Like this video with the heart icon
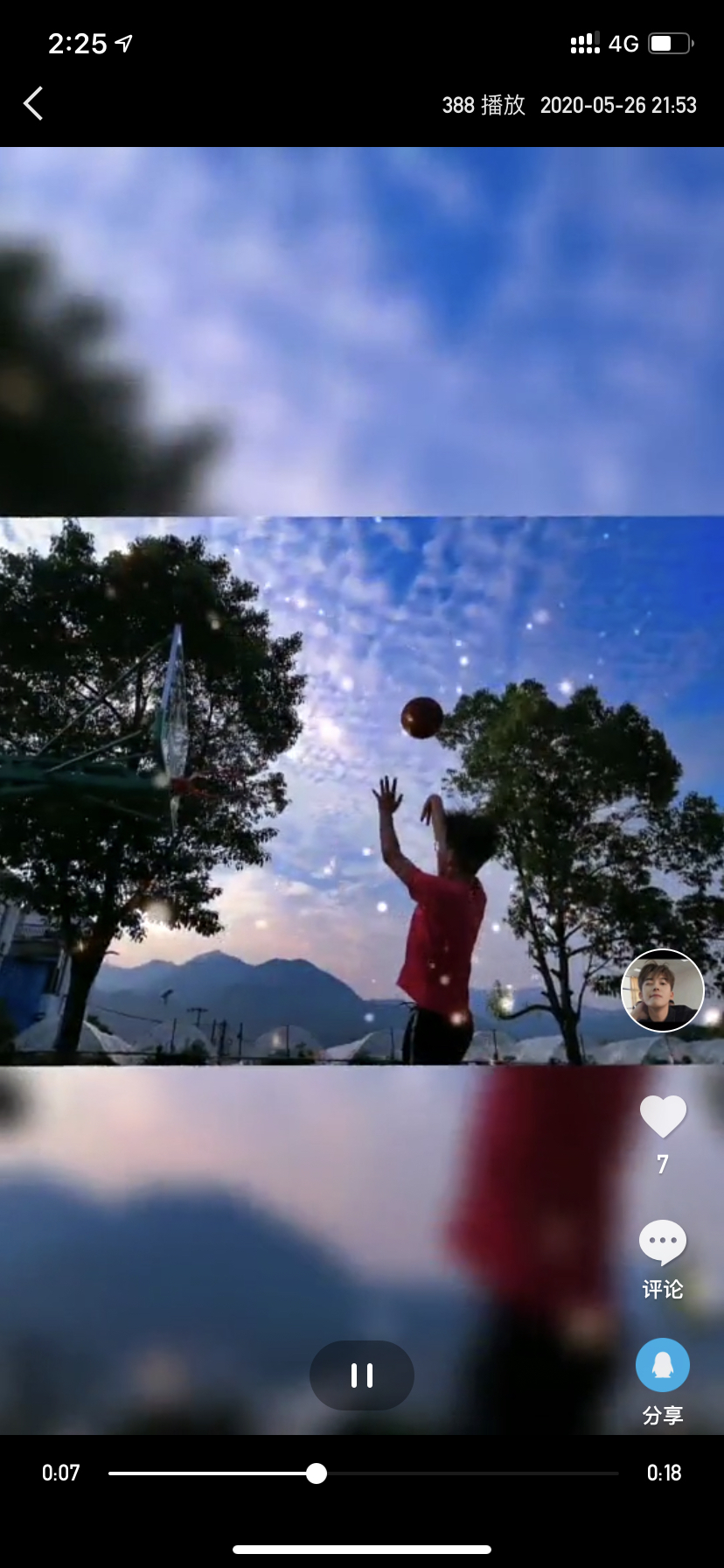This screenshot has height=1568, width=724. 663,1116
